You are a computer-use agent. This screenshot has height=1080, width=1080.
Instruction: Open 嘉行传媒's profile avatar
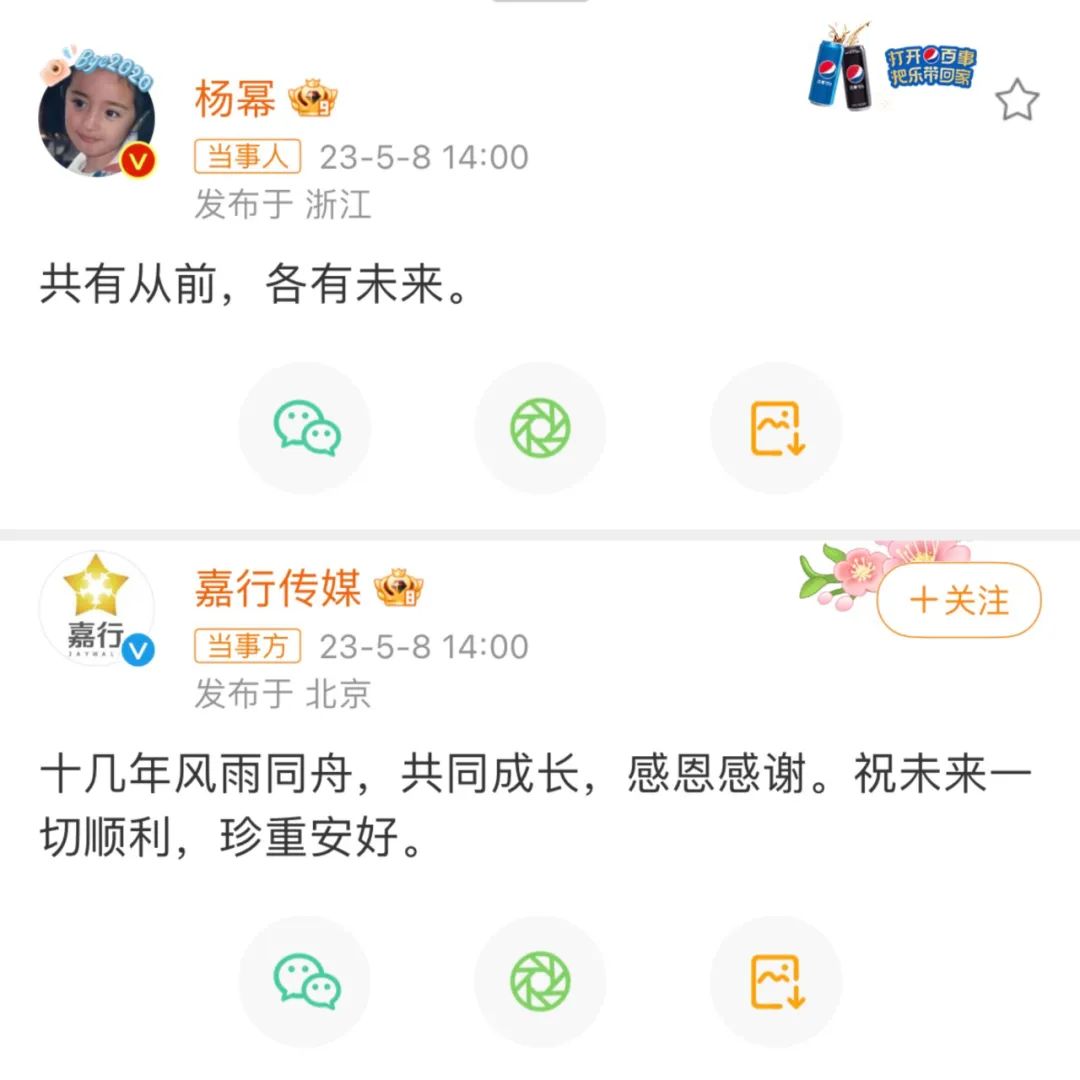point(97,609)
